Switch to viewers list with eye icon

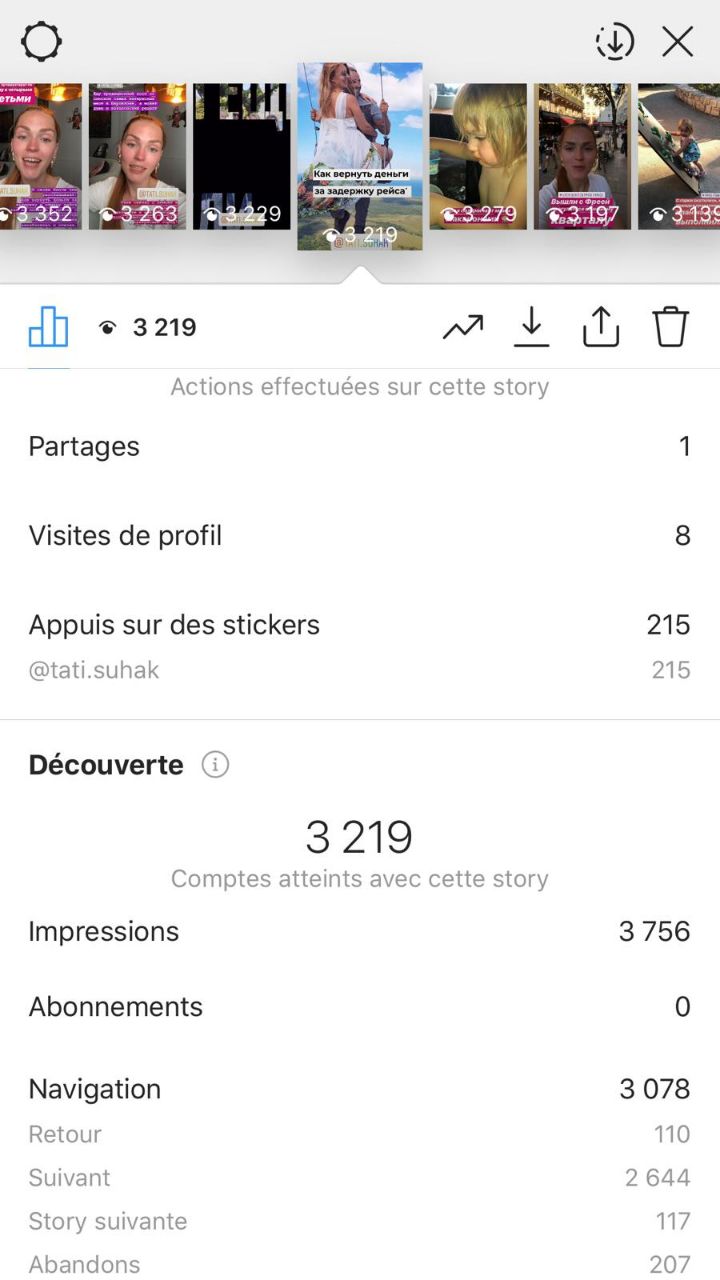148,327
